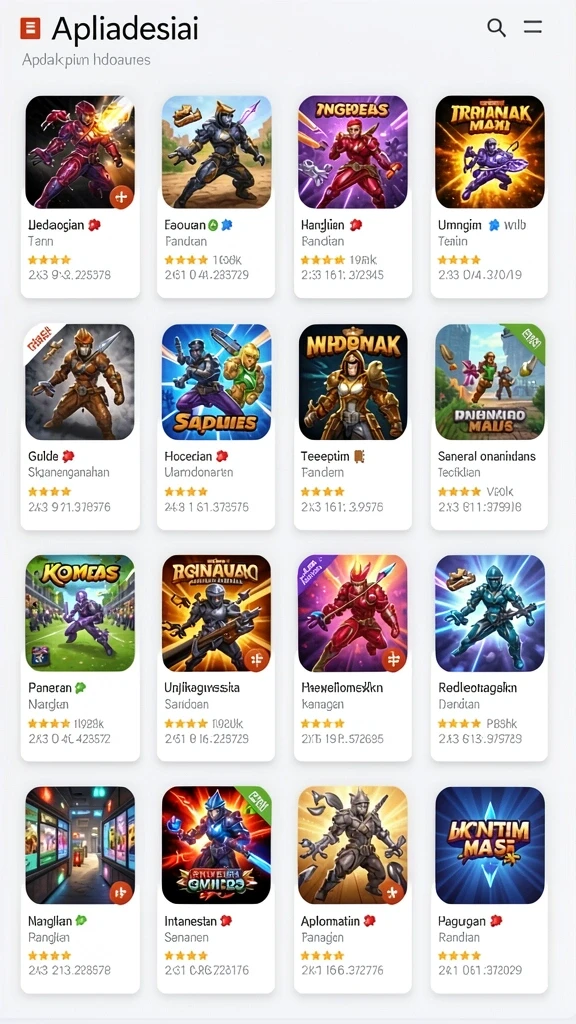Open the Nangllan game card
This screenshot has height=1024, width=576.
(80, 888)
